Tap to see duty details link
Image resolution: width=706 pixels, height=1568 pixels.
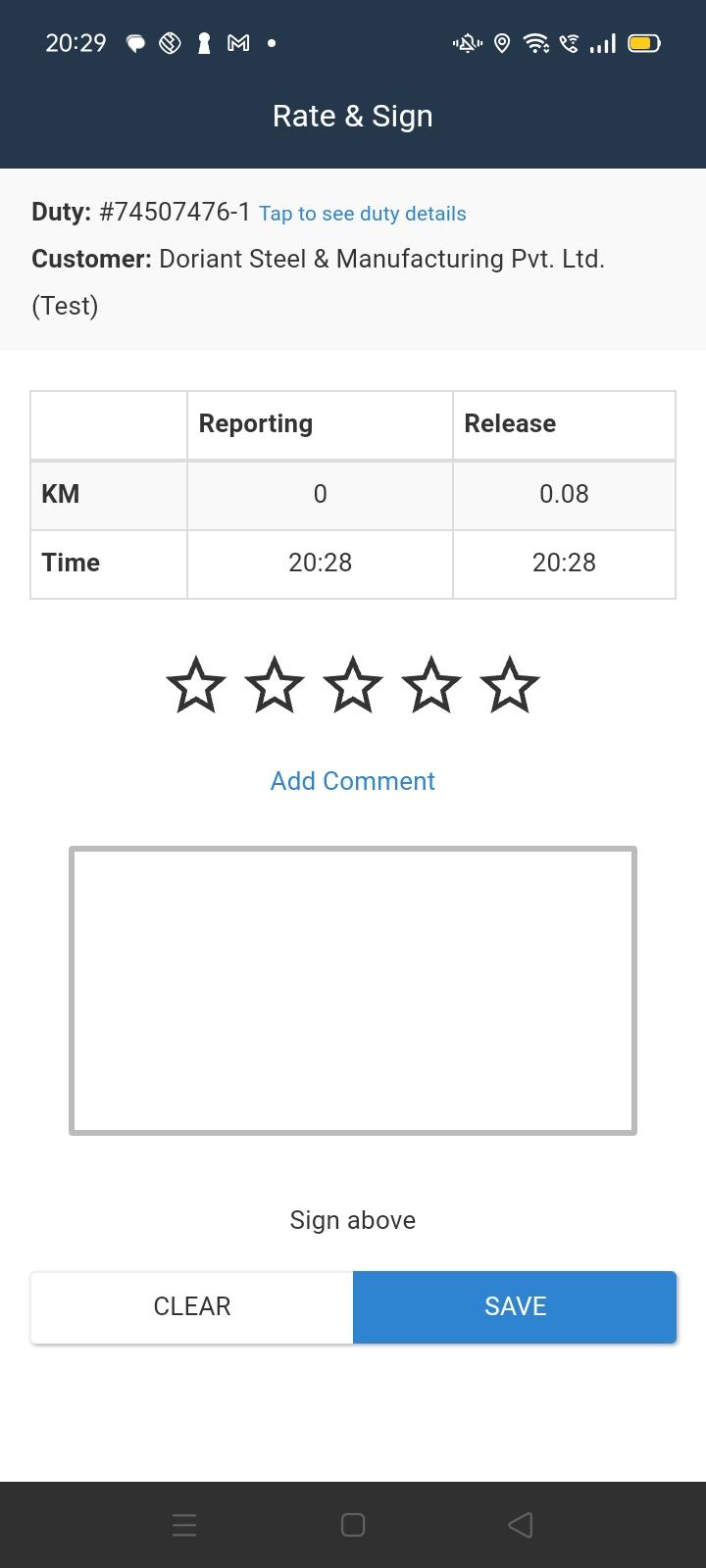(x=362, y=214)
